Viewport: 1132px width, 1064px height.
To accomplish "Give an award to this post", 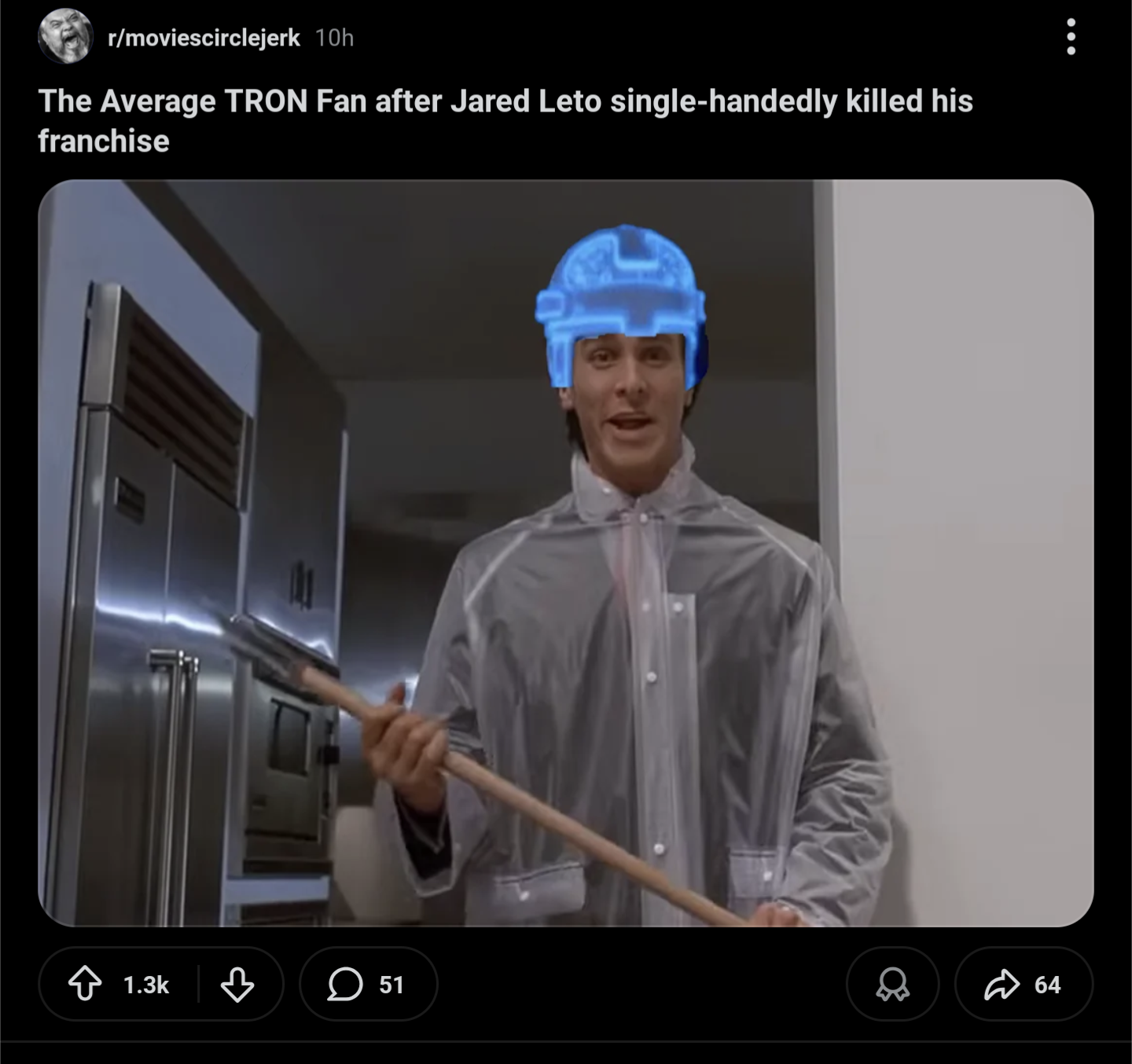I will point(891,984).
